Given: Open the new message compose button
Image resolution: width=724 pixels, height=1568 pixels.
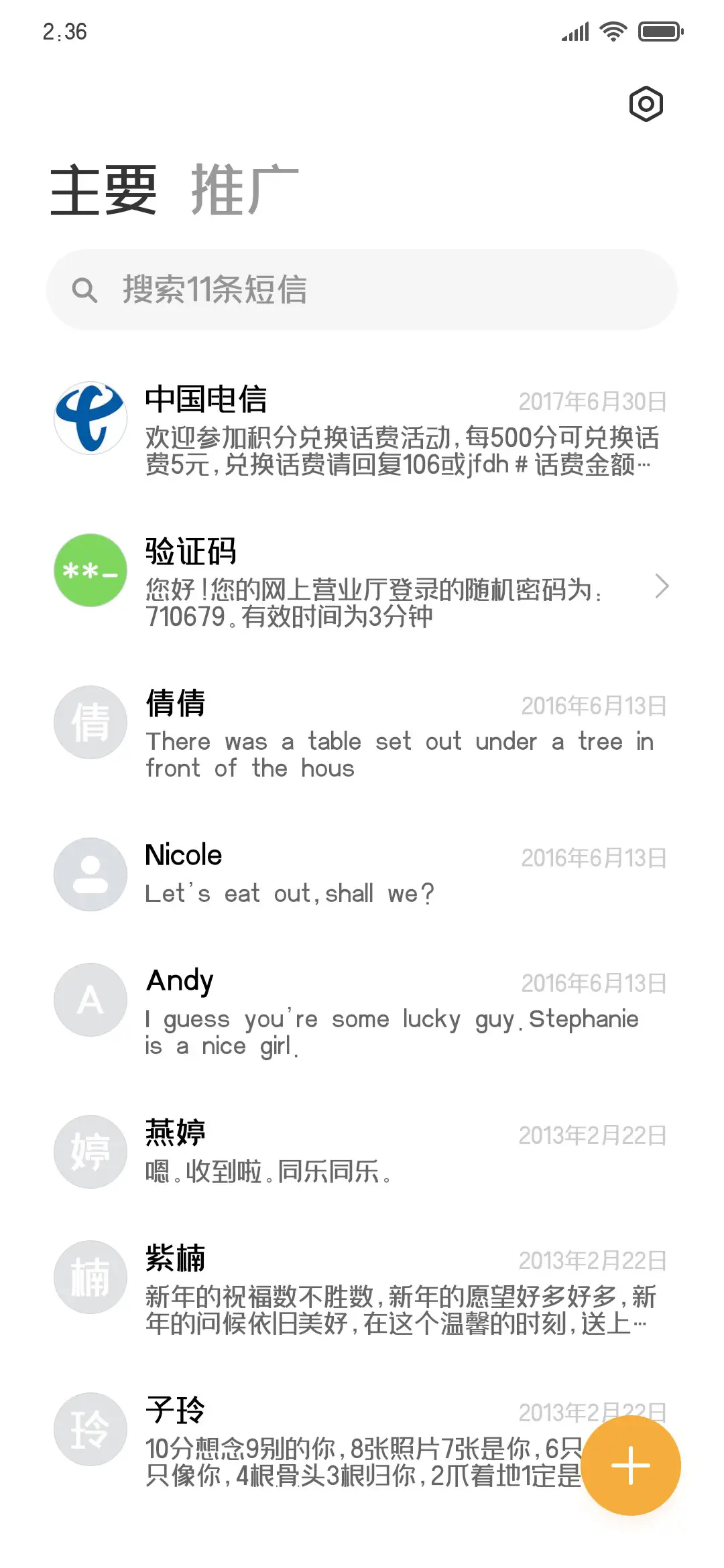Looking at the screenshot, I should pos(631,1465).
